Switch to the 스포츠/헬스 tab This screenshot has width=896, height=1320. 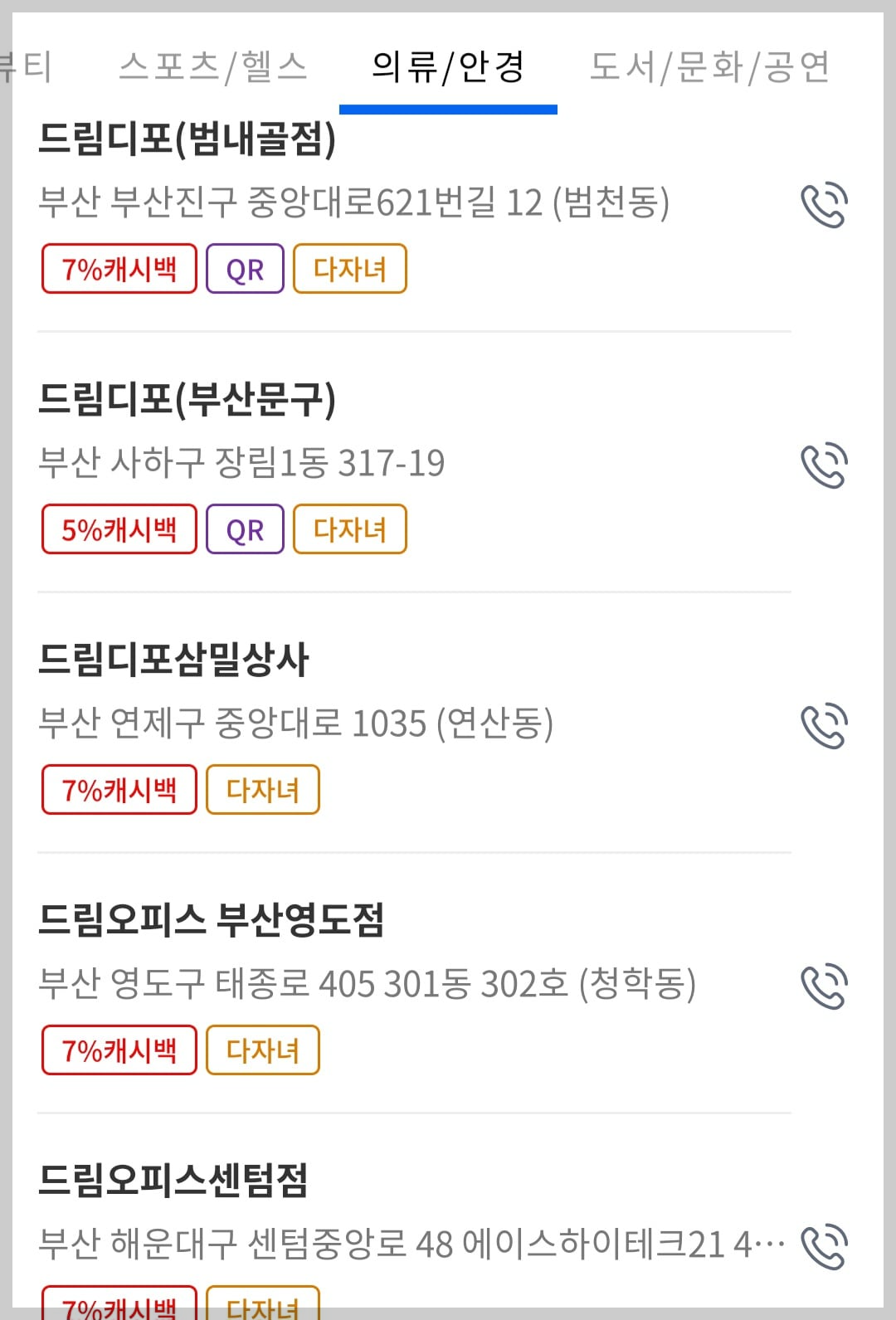[216, 68]
